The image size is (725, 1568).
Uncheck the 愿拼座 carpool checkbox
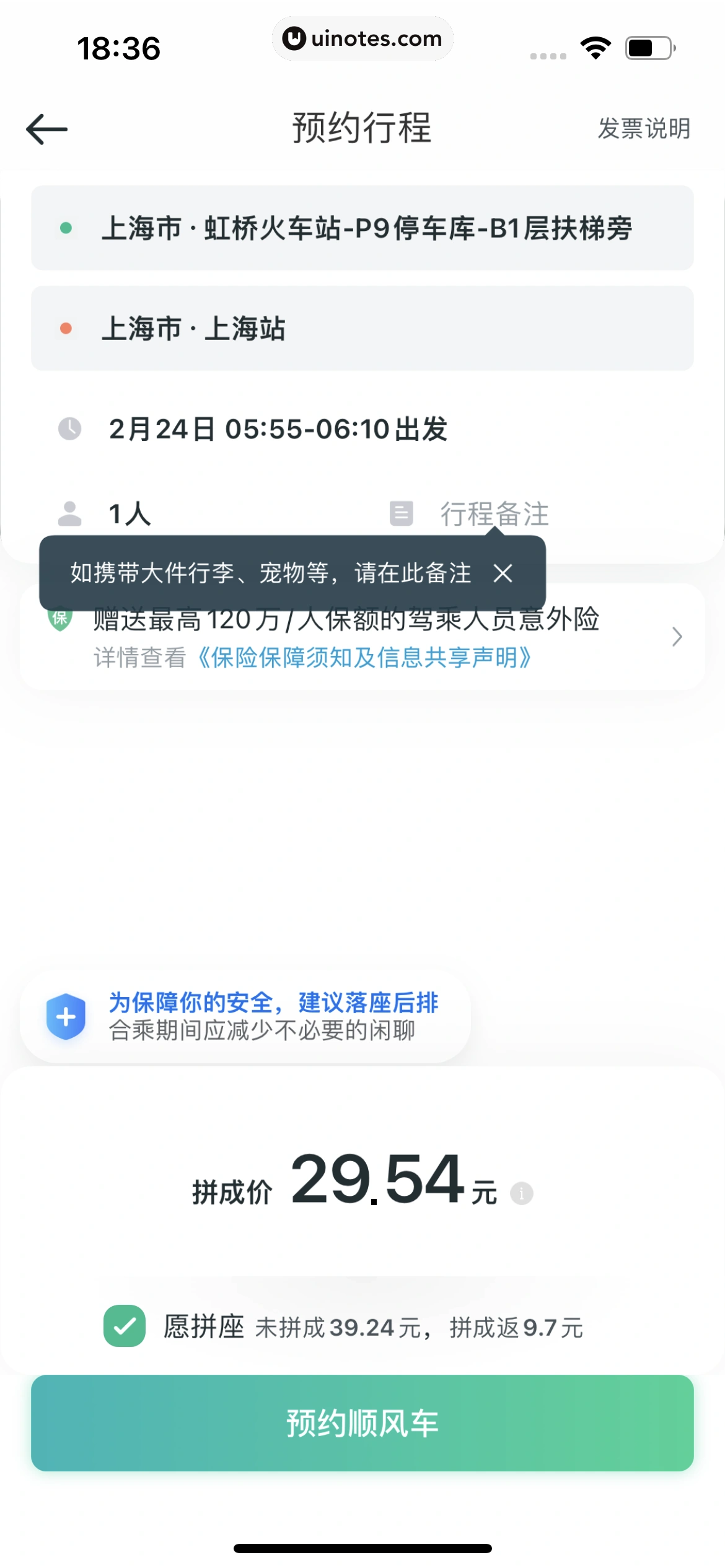[125, 1326]
